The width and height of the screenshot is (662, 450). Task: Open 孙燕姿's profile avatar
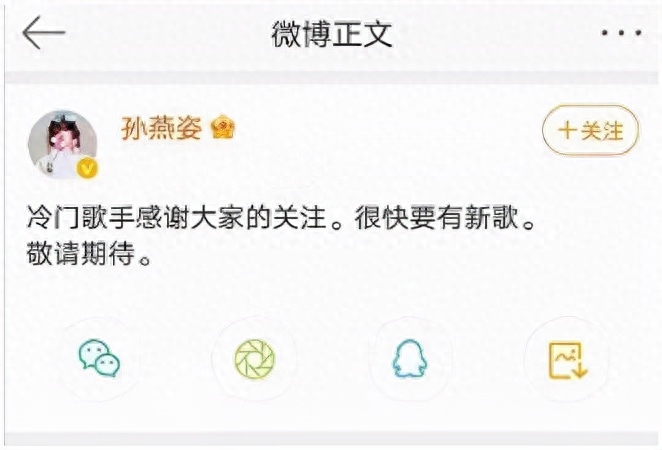[62, 144]
